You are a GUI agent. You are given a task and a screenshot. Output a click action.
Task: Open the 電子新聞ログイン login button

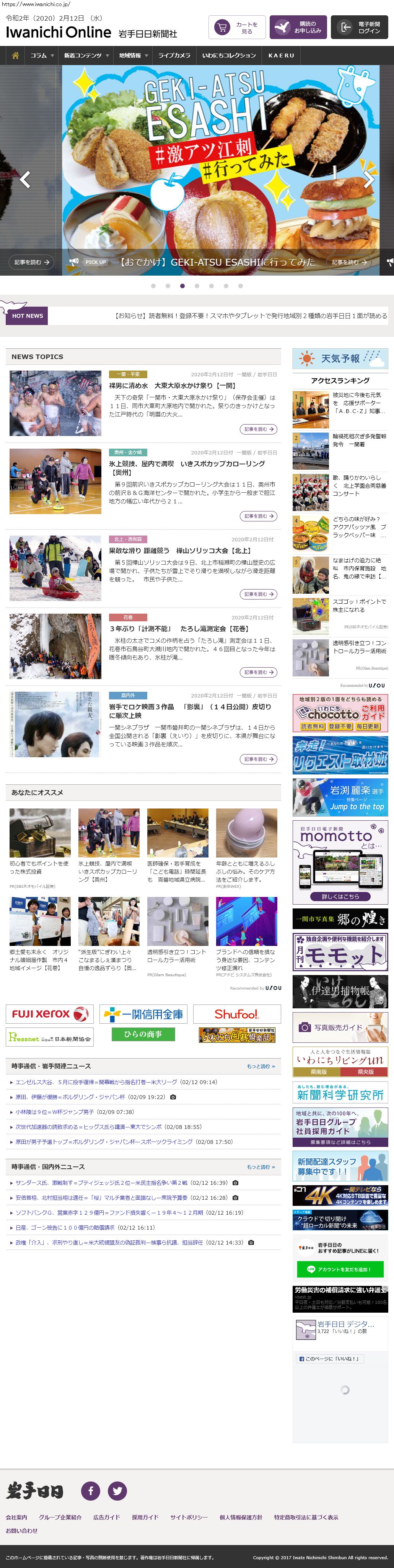(x=359, y=28)
